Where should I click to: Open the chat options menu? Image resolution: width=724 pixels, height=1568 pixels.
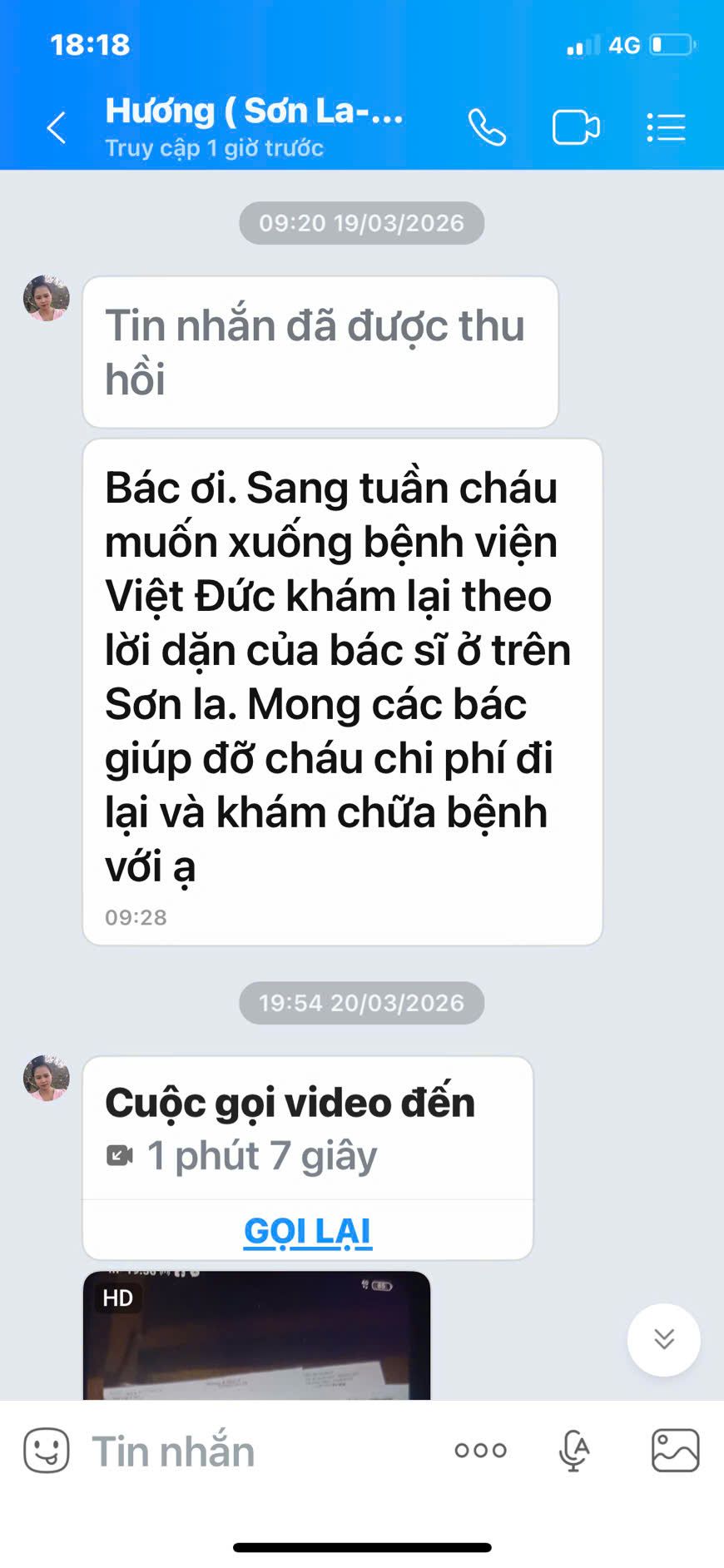pos(666,127)
